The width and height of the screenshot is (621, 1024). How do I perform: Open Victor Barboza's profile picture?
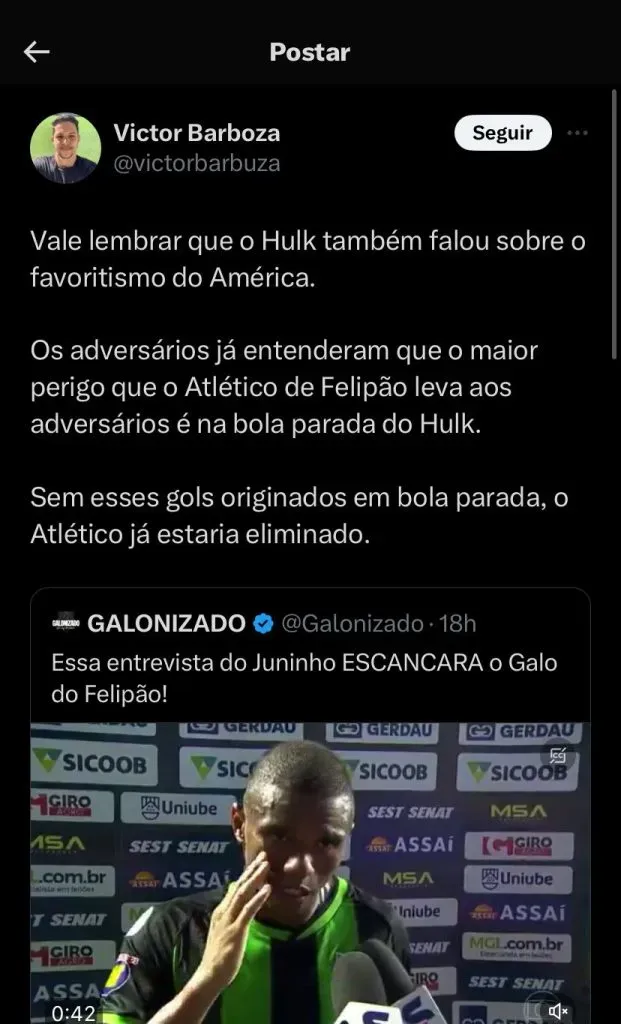coord(65,148)
